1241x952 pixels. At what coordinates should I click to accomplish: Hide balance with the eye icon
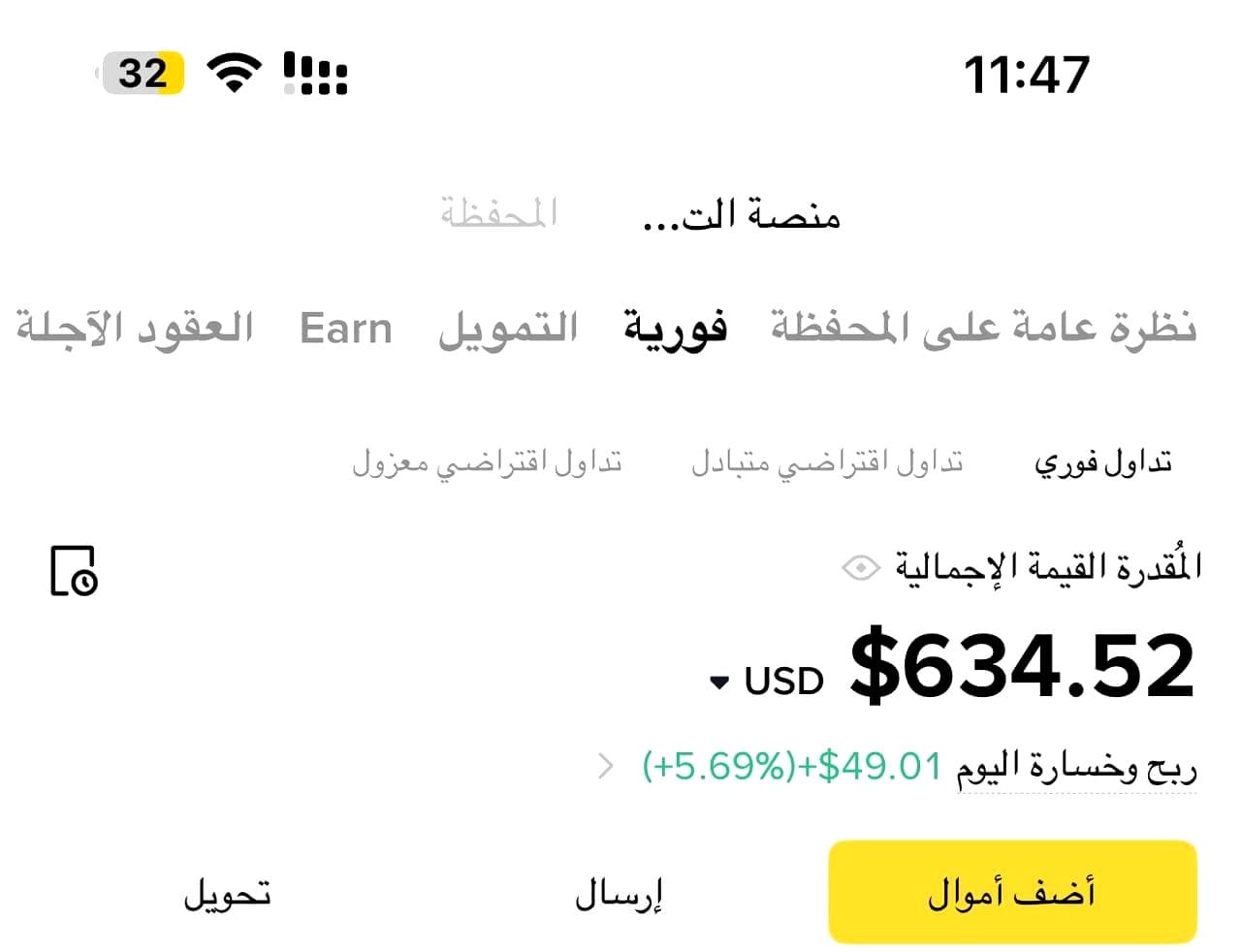(x=860, y=567)
